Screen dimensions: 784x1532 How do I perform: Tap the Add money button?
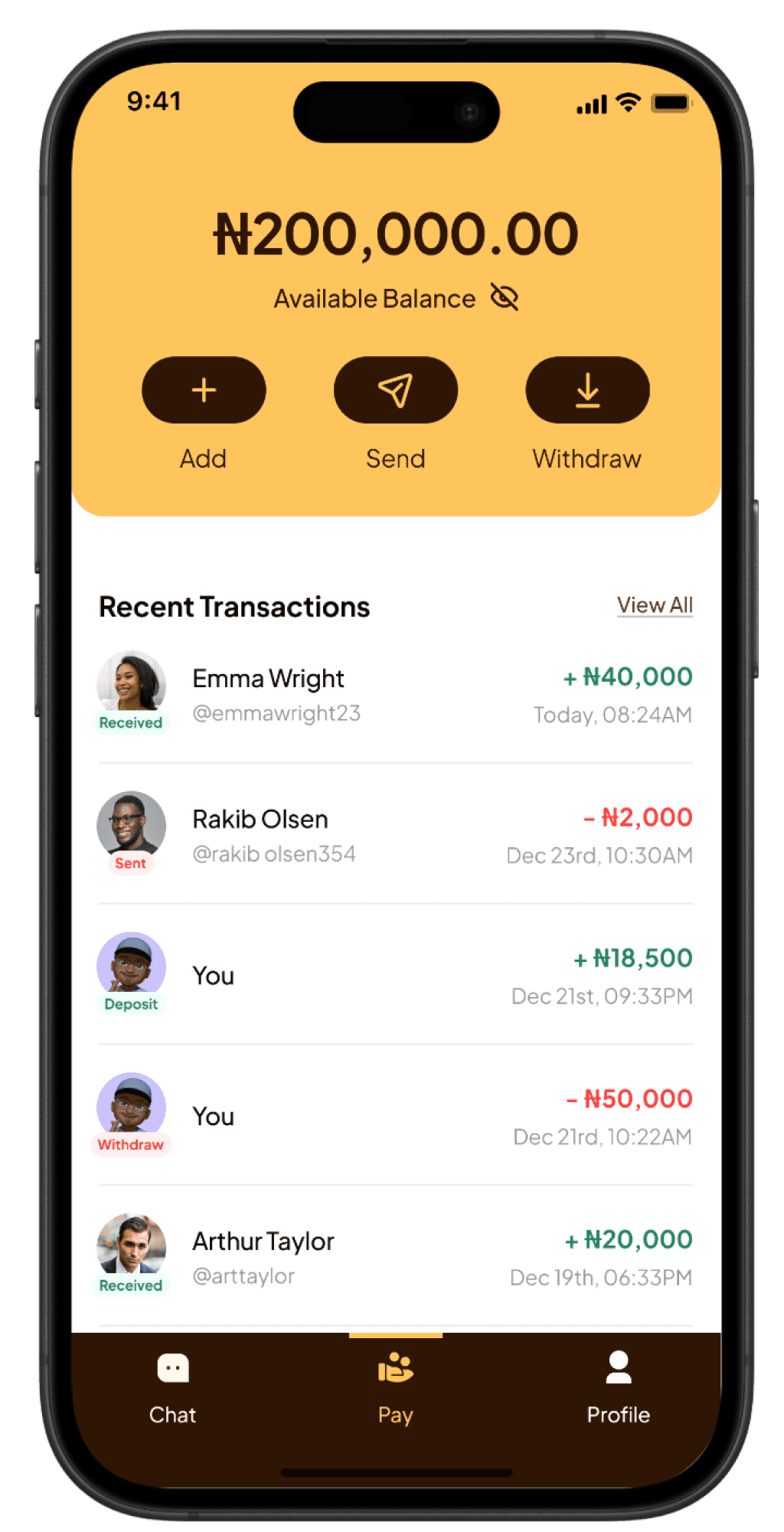point(204,390)
